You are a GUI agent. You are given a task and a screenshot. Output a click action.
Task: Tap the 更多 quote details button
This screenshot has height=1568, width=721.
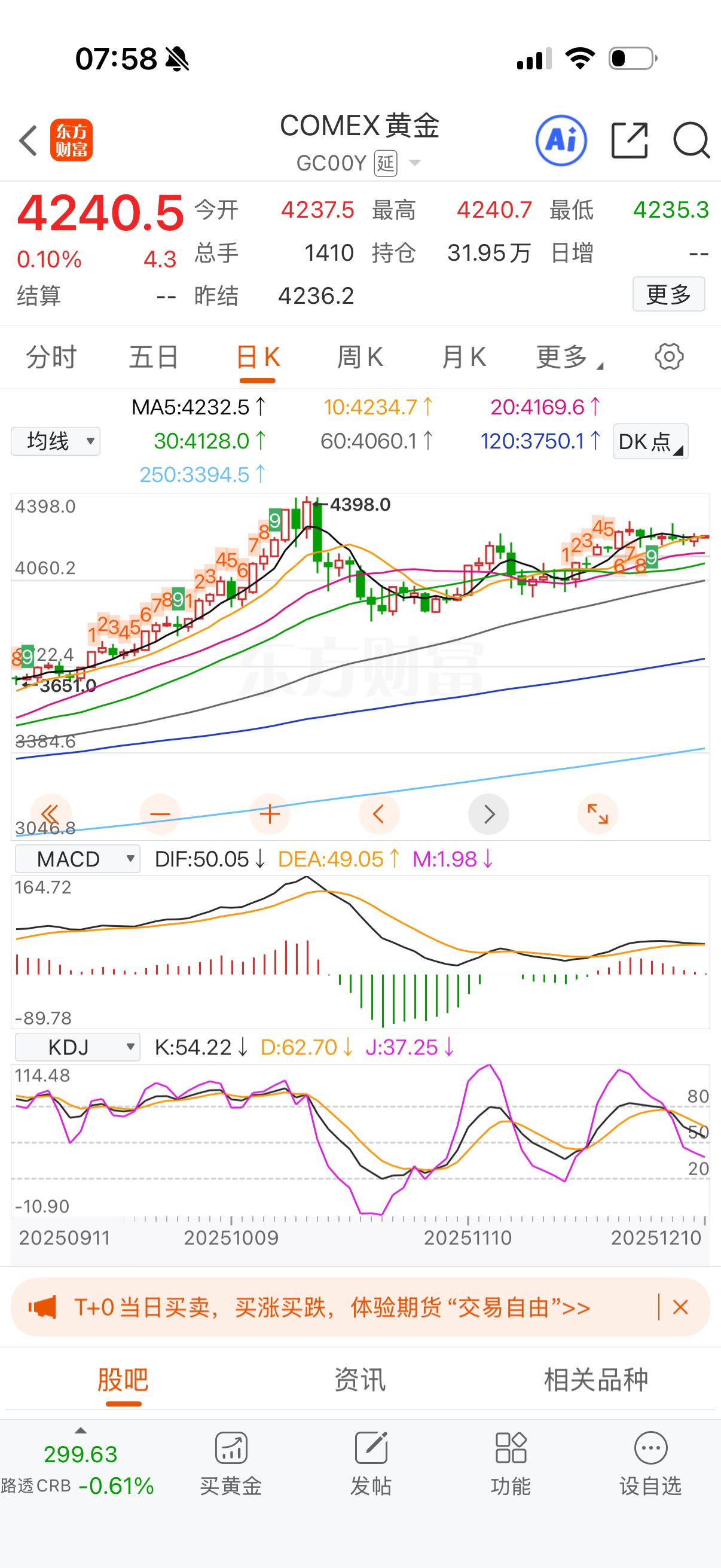click(x=668, y=294)
